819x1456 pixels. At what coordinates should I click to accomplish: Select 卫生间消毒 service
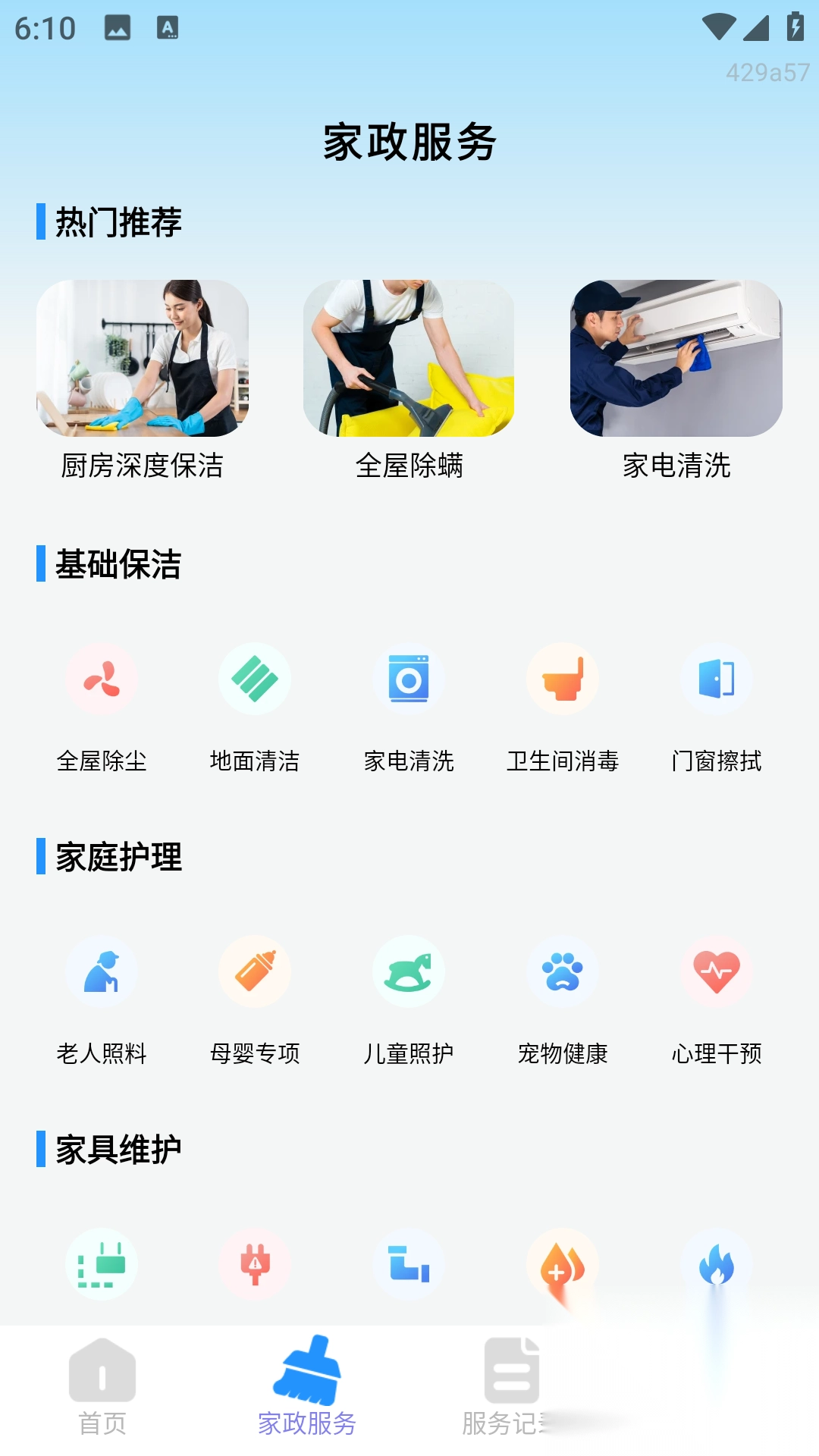pos(563,679)
